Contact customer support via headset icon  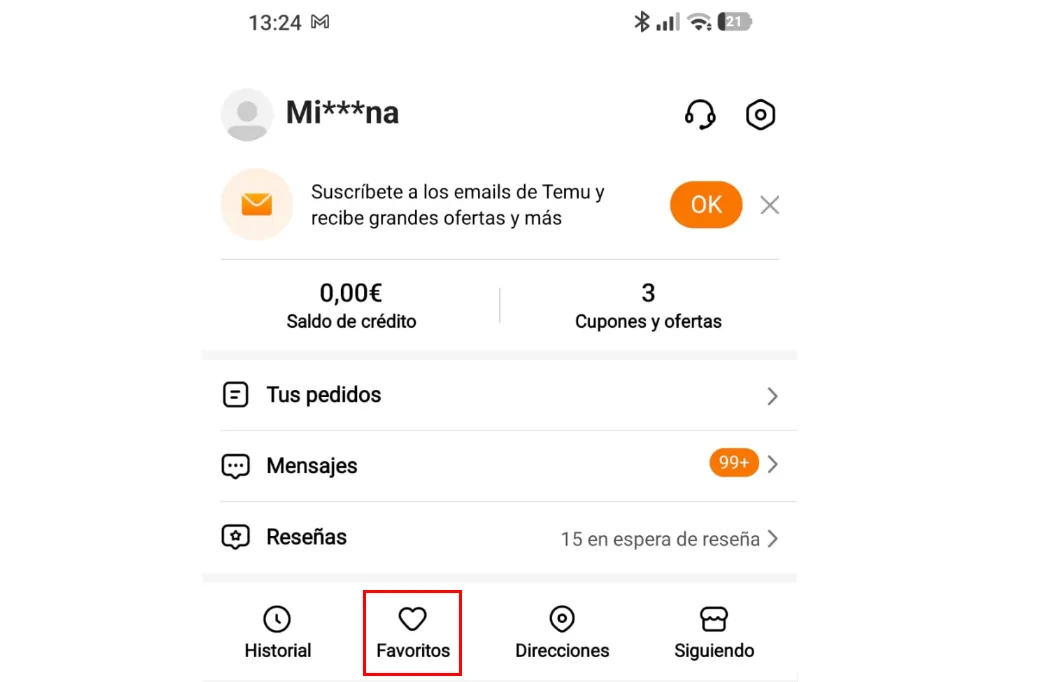click(x=700, y=115)
